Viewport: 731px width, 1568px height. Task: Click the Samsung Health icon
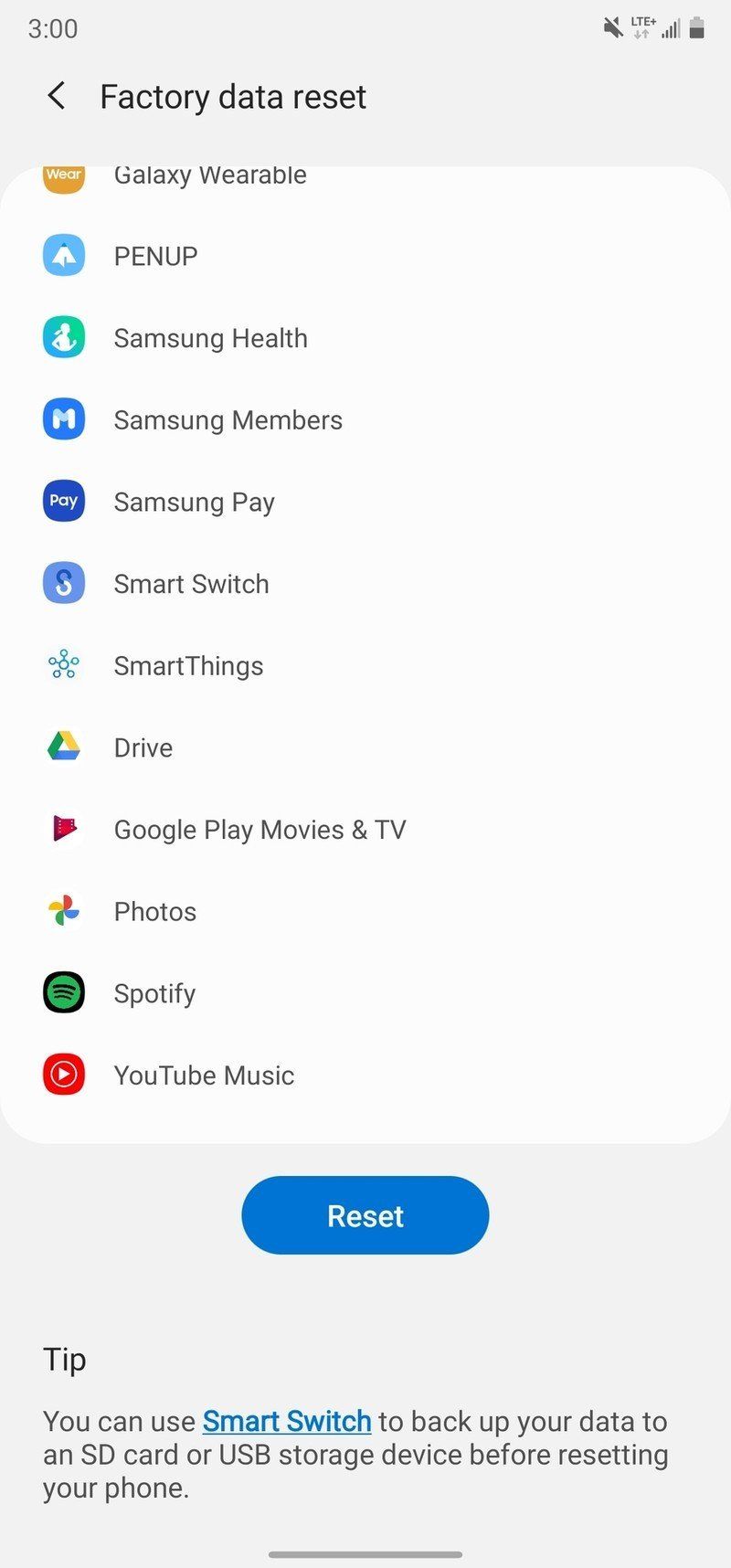pyautogui.click(x=62, y=337)
